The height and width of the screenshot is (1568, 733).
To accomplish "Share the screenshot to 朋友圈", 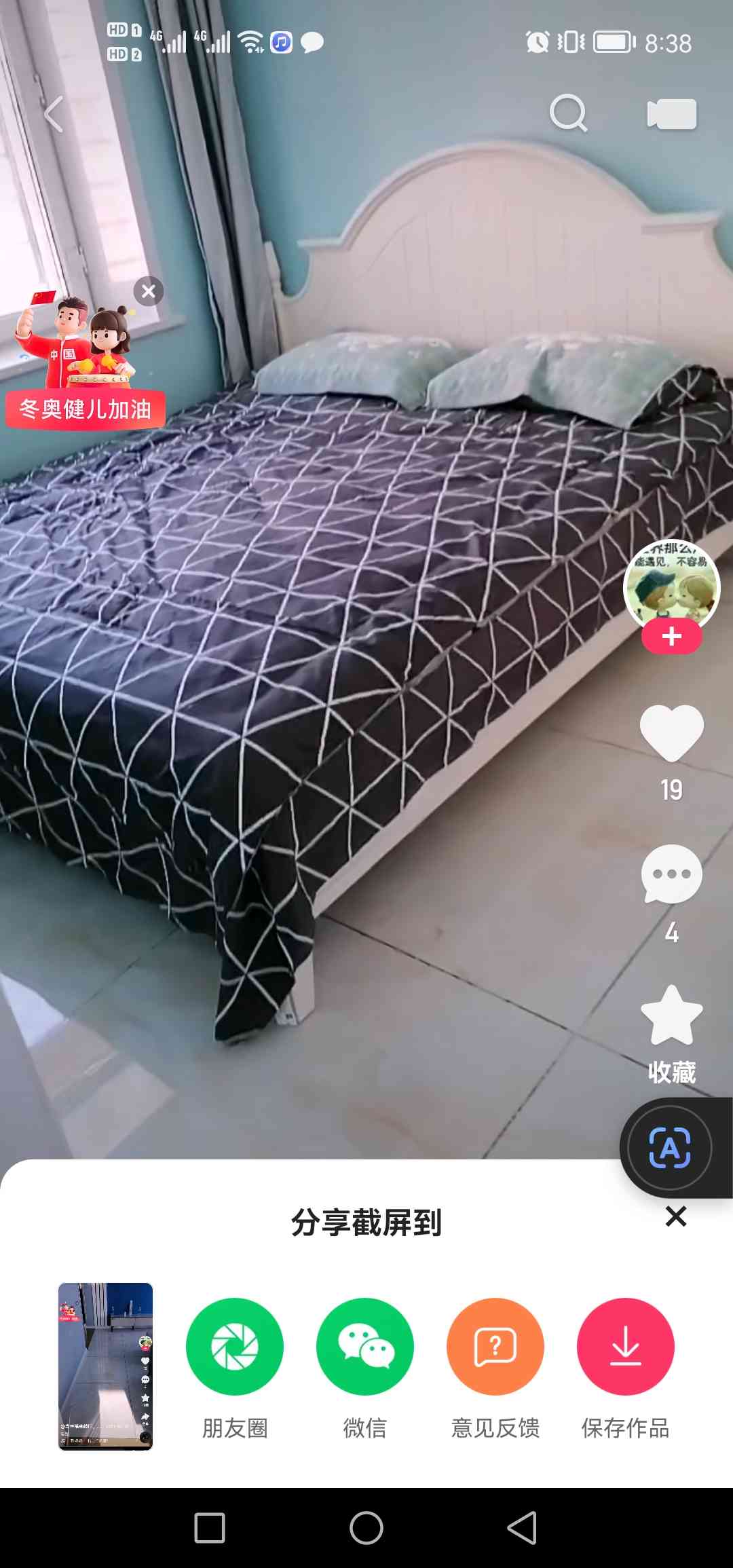I will pyautogui.click(x=235, y=1347).
